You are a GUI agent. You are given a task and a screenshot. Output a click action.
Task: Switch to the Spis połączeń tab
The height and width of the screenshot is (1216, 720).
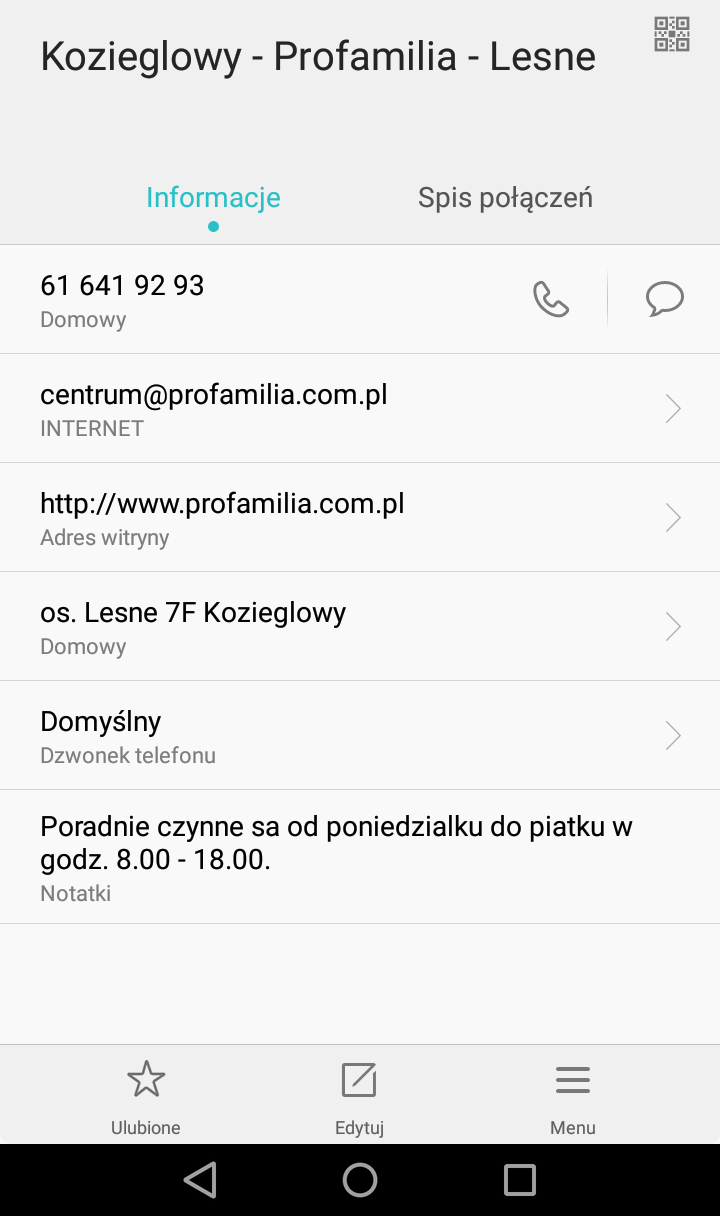505,197
